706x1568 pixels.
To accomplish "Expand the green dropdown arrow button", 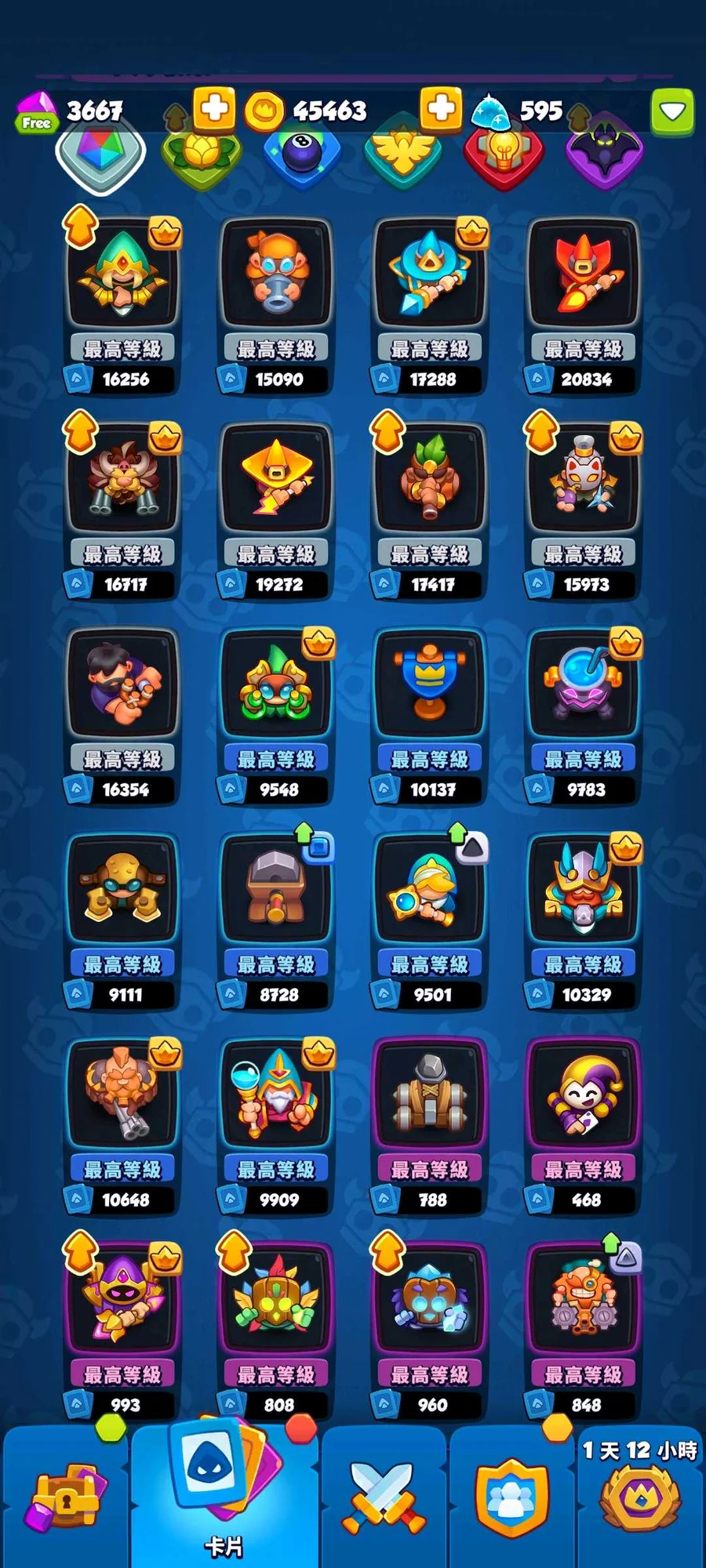I will [672, 112].
